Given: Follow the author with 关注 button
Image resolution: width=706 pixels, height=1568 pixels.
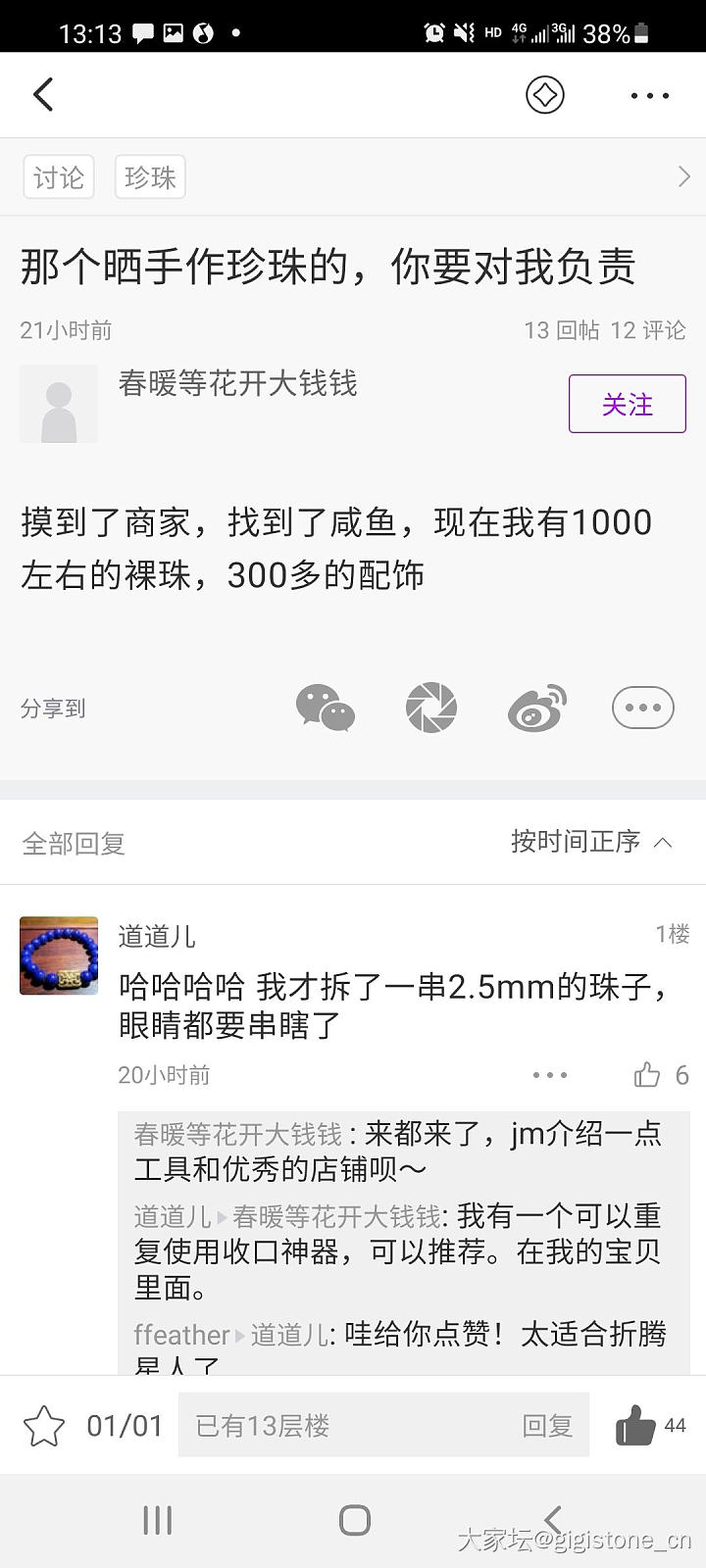Looking at the screenshot, I should tap(627, 404).
